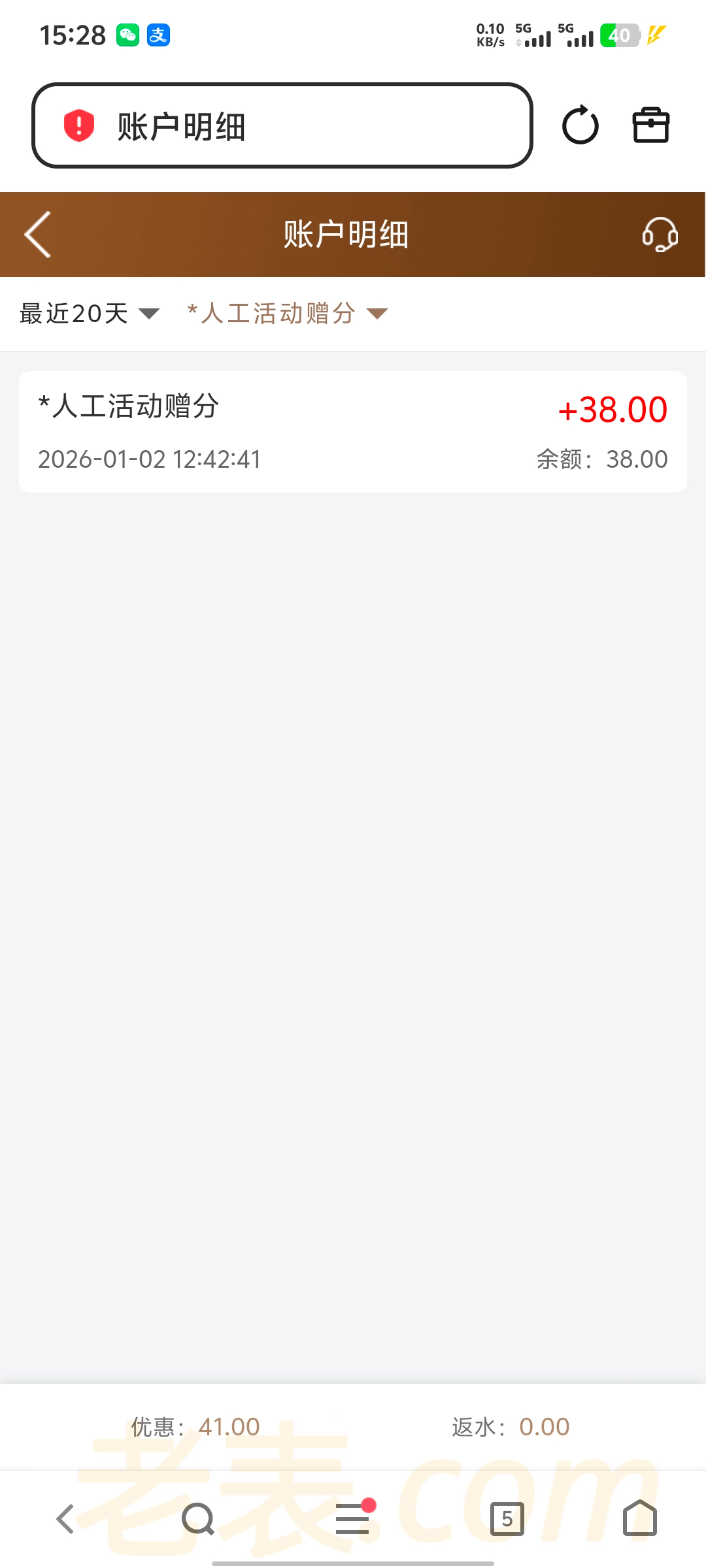Contact customer service via headset icon

point(660,235)
